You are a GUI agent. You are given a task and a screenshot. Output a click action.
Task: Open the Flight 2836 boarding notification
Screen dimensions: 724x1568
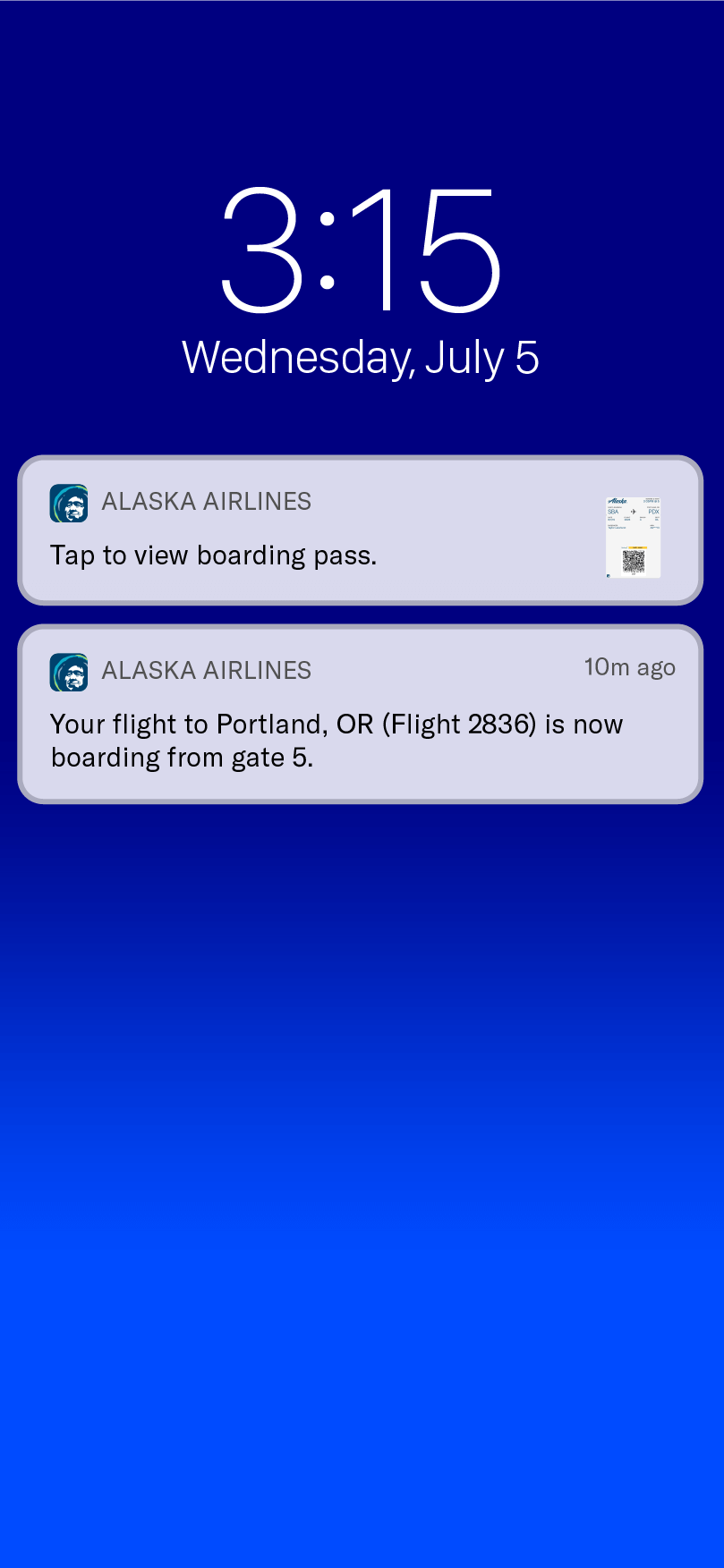[358, 716]
